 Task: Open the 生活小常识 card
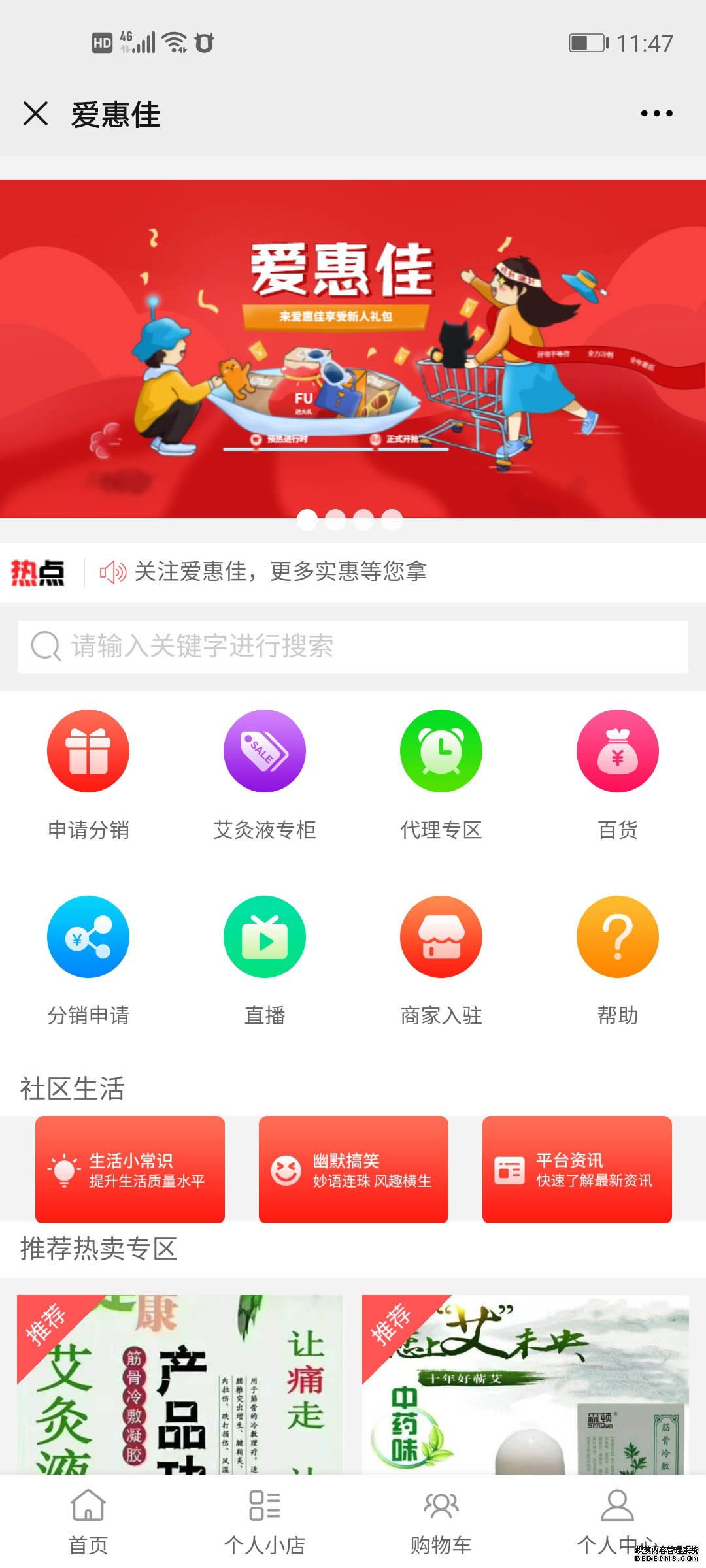click(x=130, y=1169)
